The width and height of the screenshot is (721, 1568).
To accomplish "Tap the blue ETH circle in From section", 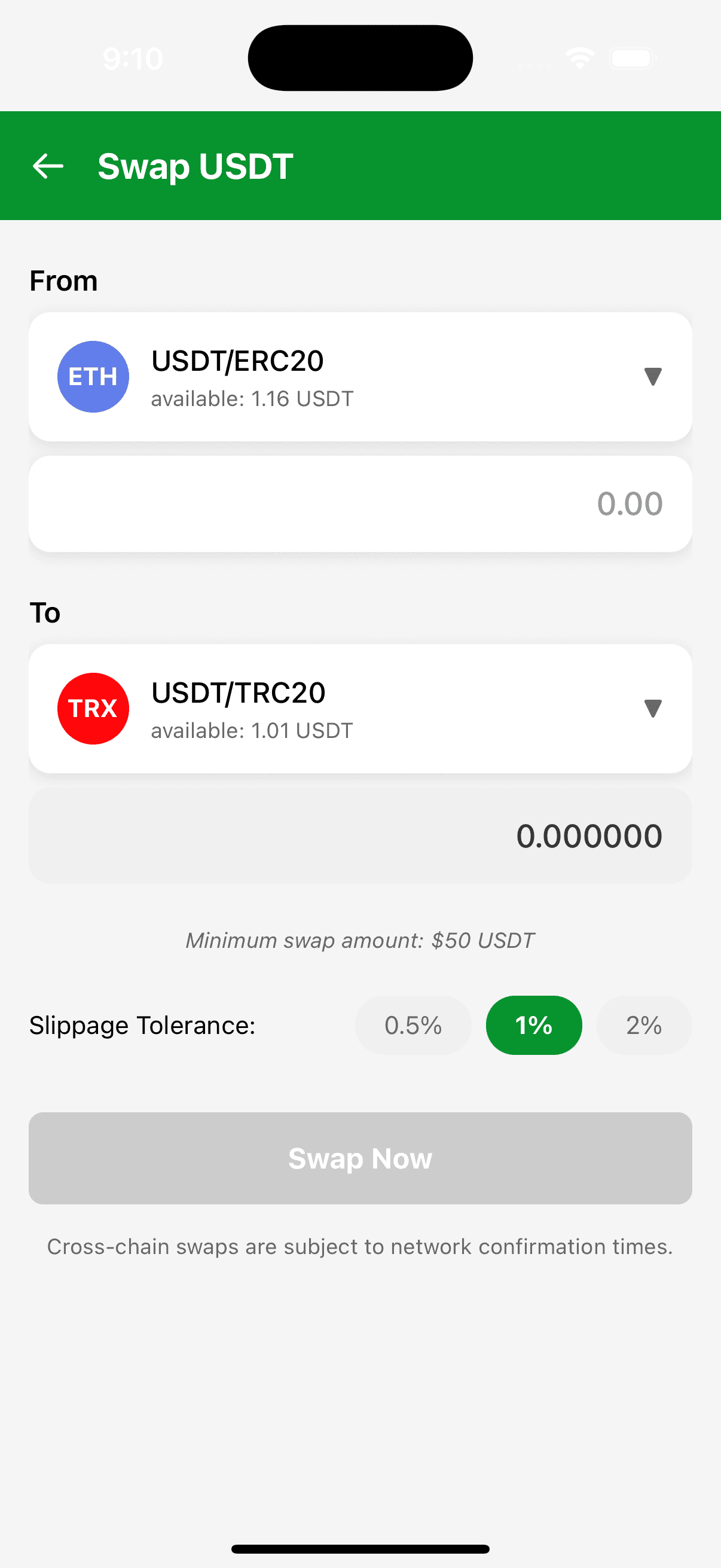I will (93, 376).
